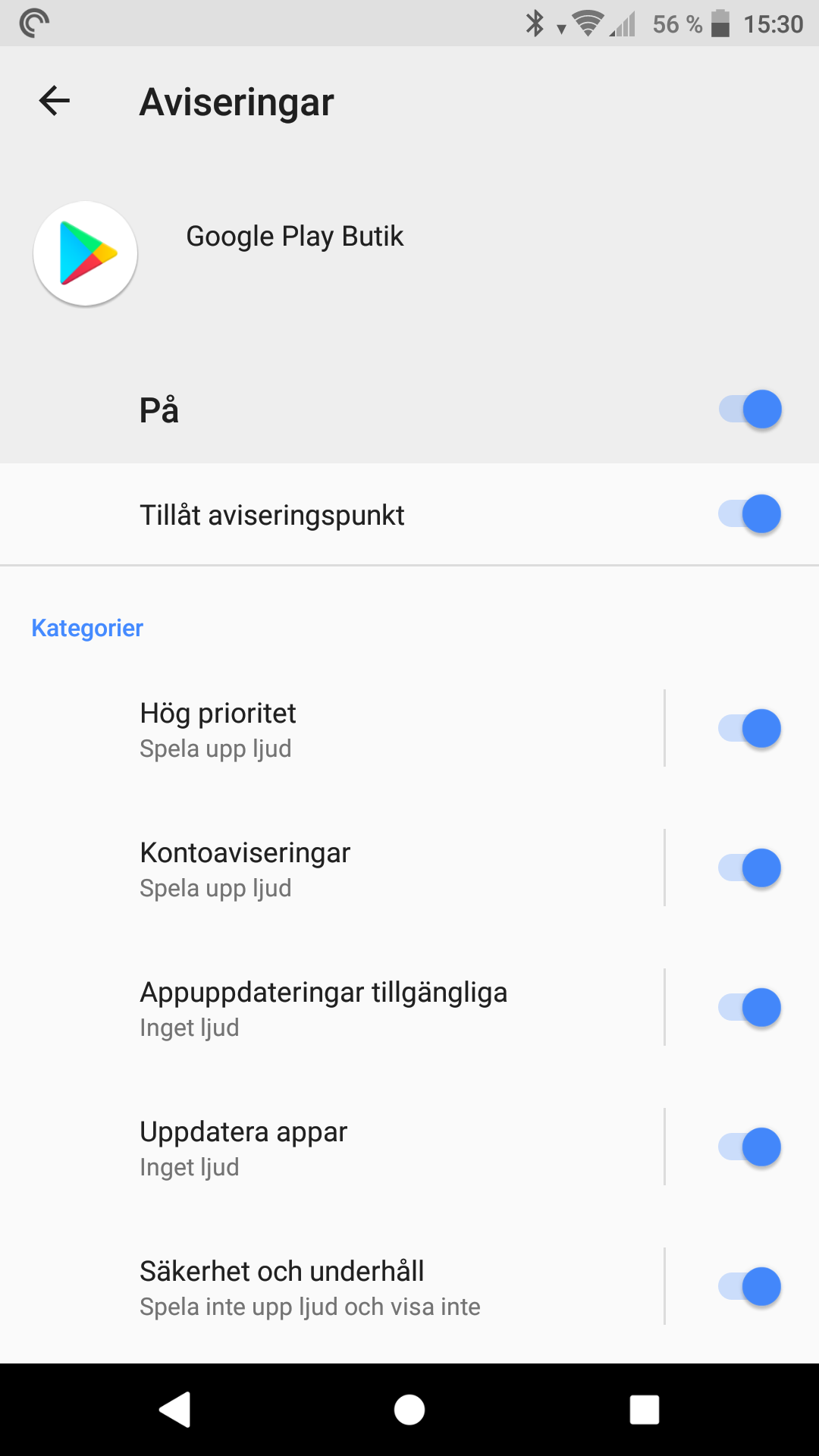
Task: Tap the system home button
Action: [409, 1410]
